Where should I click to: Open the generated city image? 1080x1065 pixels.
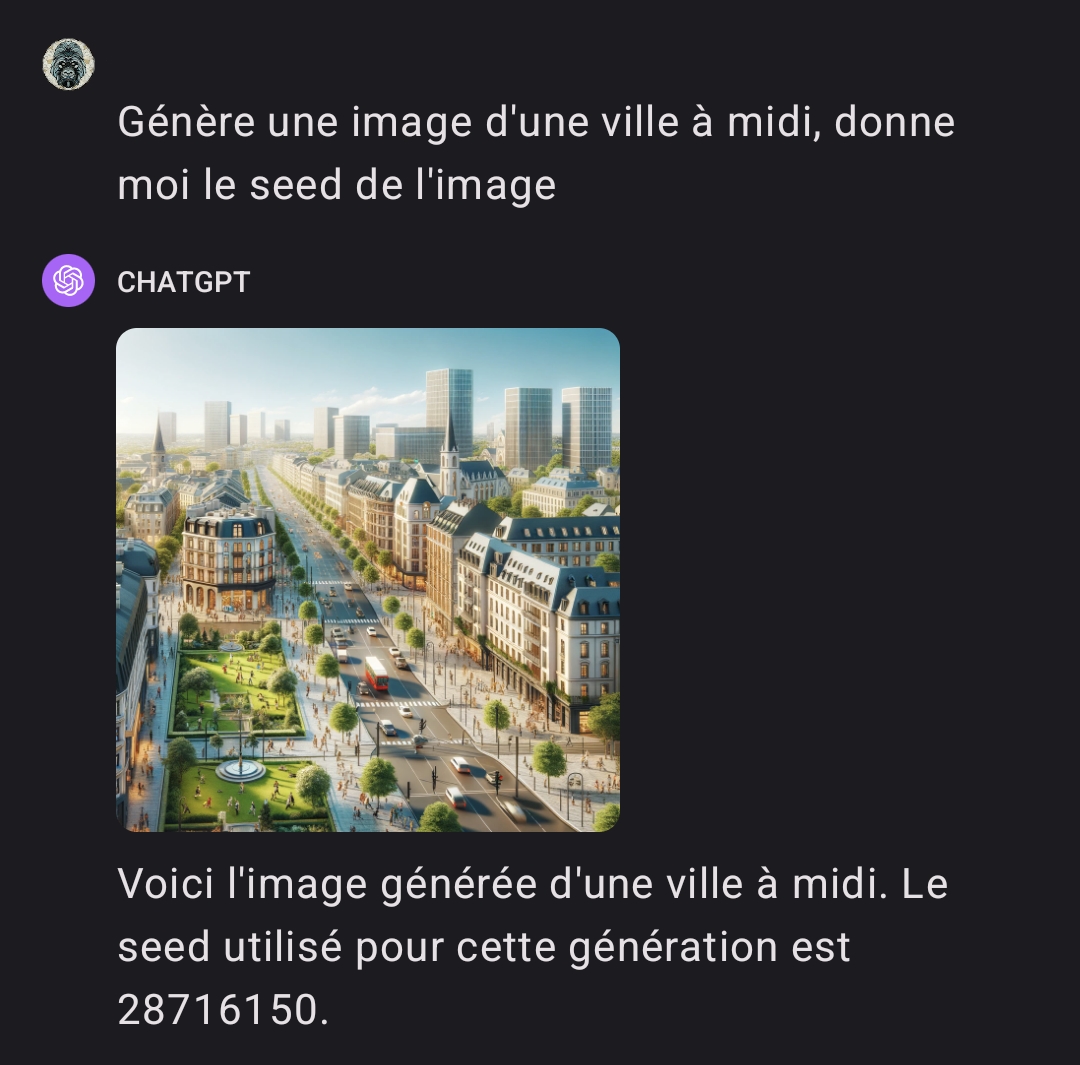368,580
